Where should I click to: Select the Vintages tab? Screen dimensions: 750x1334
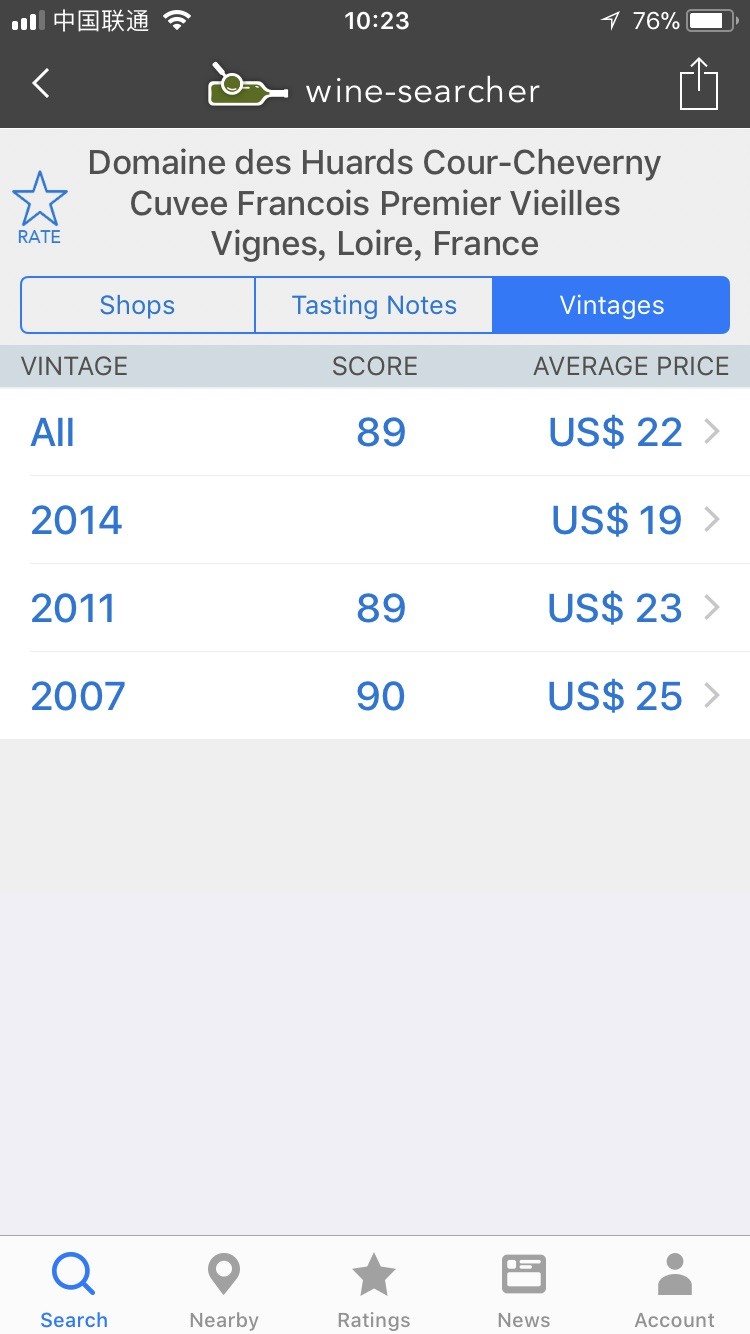click(611, 305)
